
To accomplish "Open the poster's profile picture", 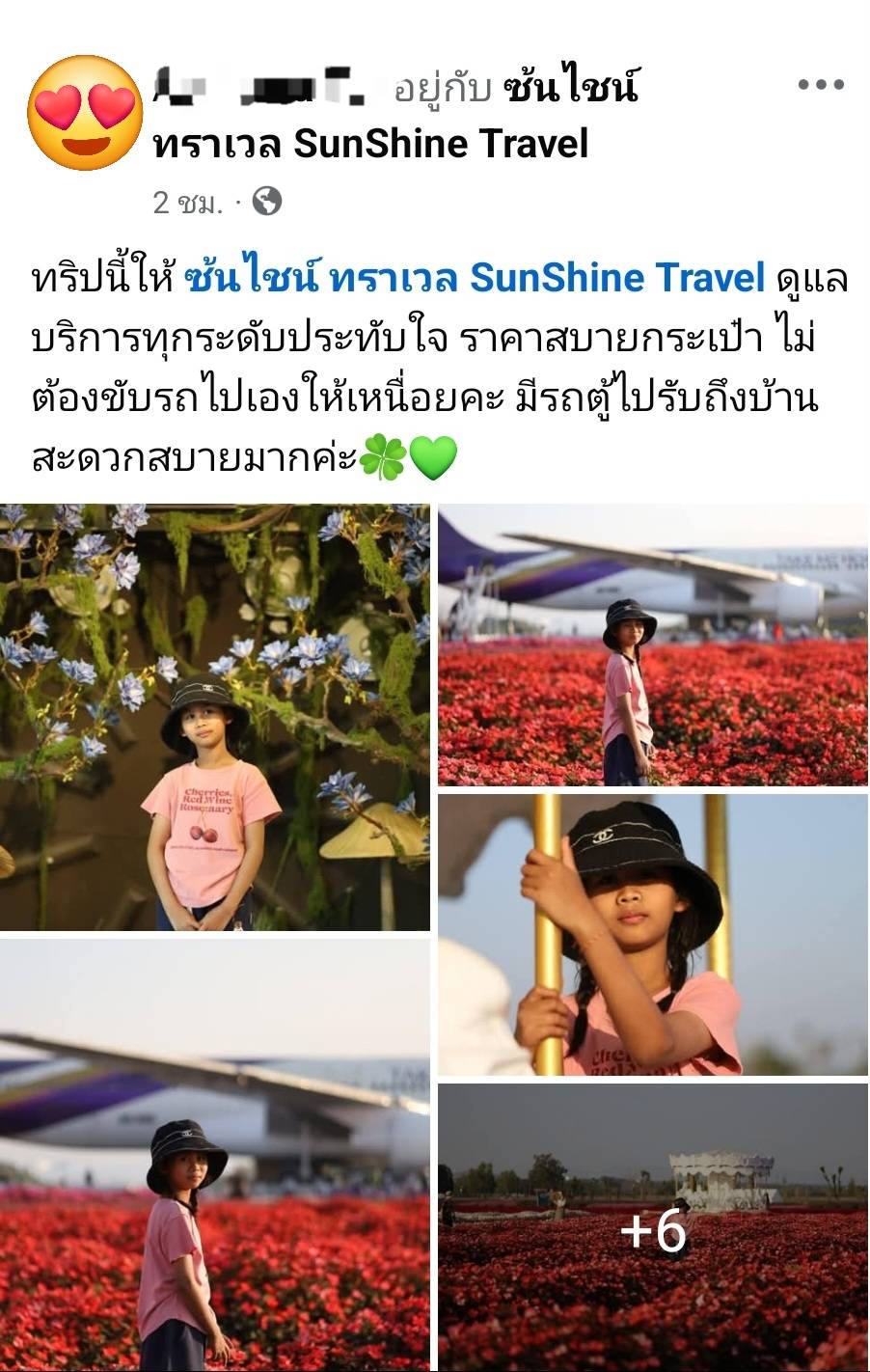I will click(85, 111).
